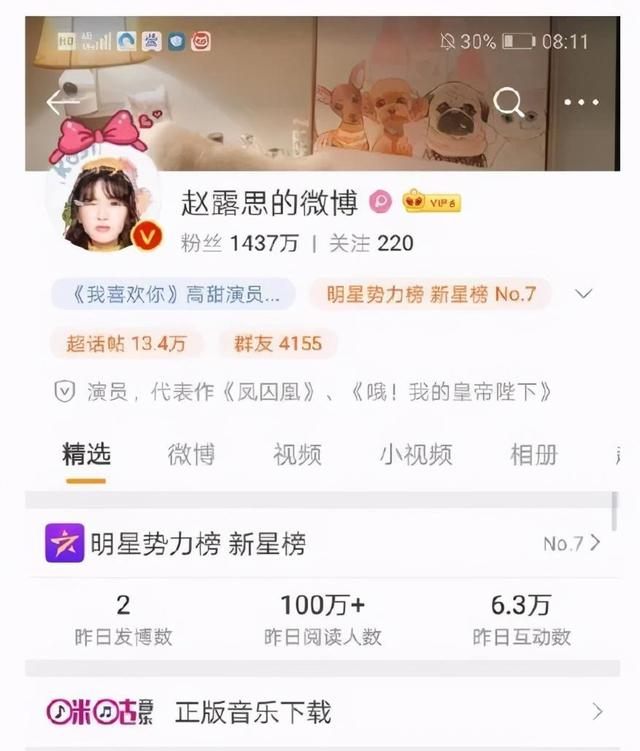Open the three-dot overflow menu
The height and width of the screenshot is (751, 640).
[x=581, y=102]
